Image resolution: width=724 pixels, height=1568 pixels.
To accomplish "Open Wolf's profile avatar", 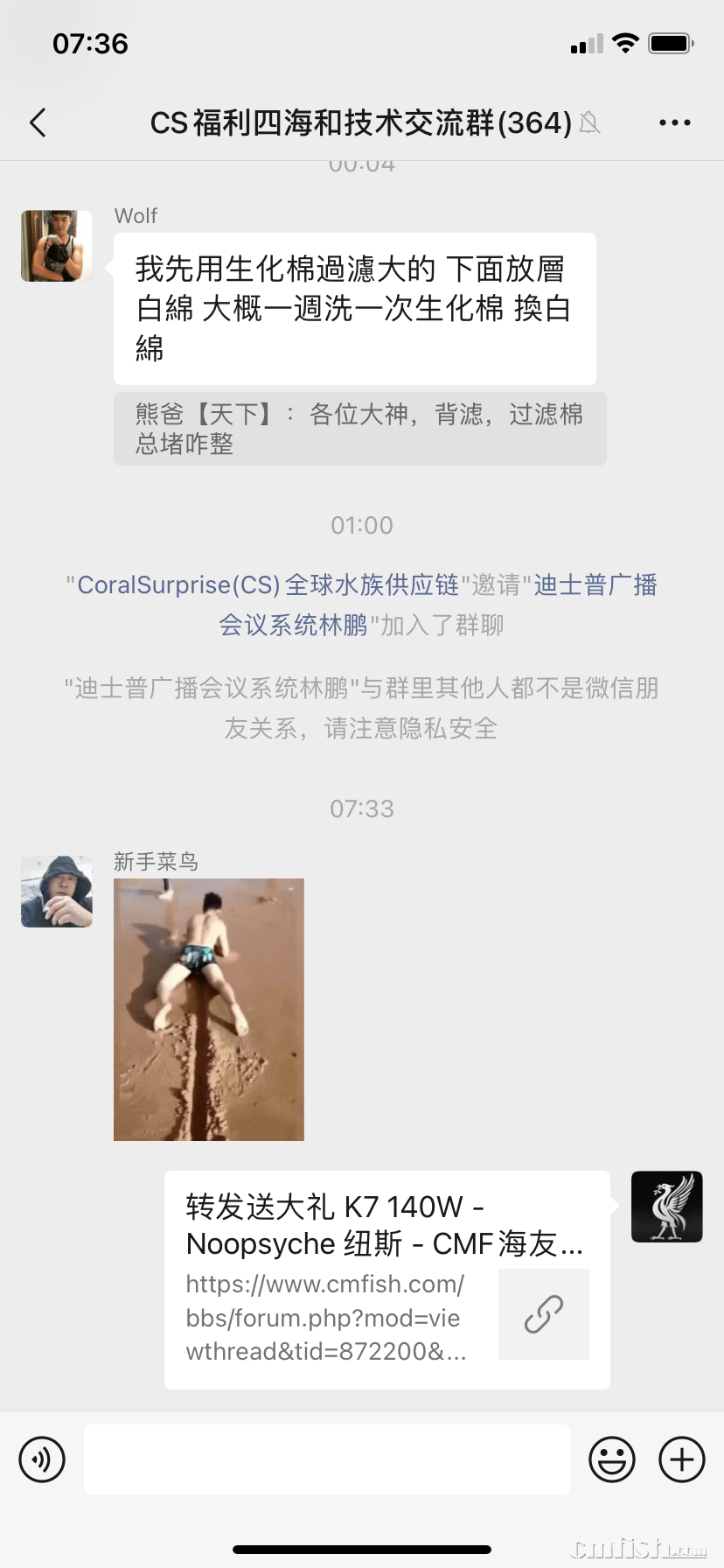I will click(57, 246).
